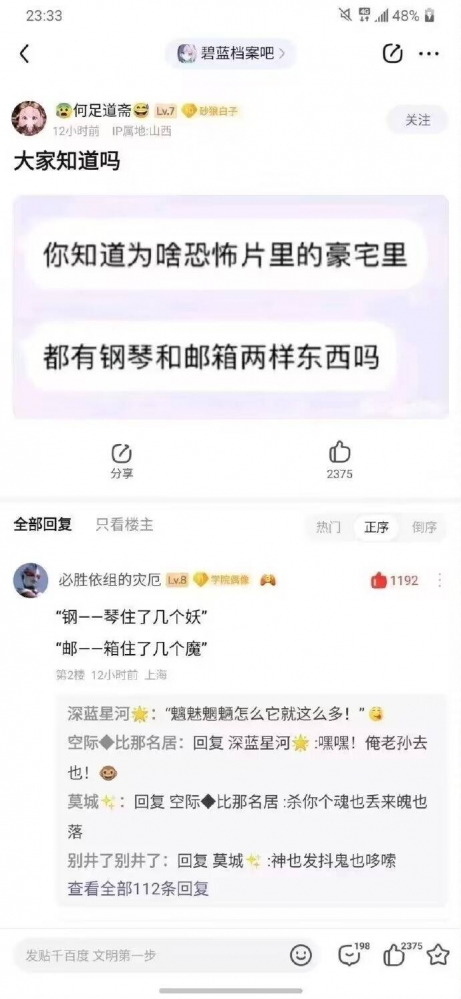The image size is (461, 999).
Task: Select the 全部回复 tab
Action: coord(43,525)
